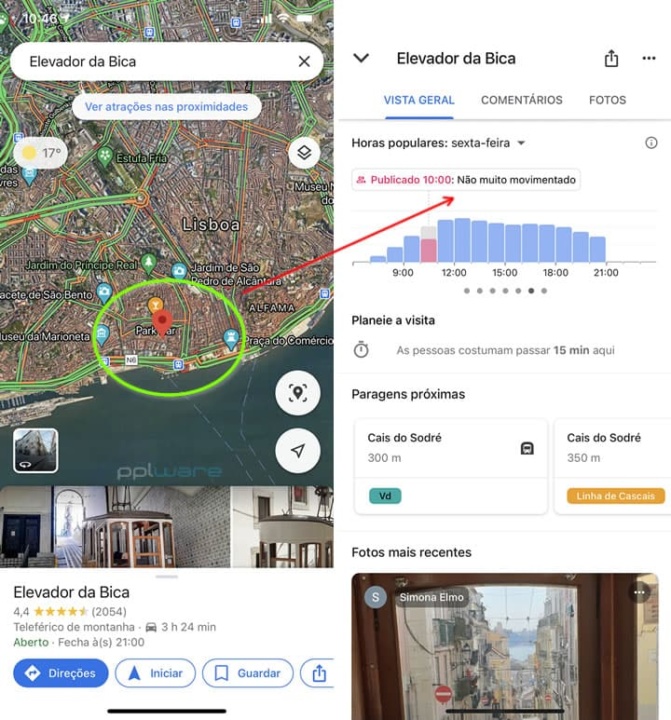Open the sexta-feira day dropdown

[x=521, y=143]
